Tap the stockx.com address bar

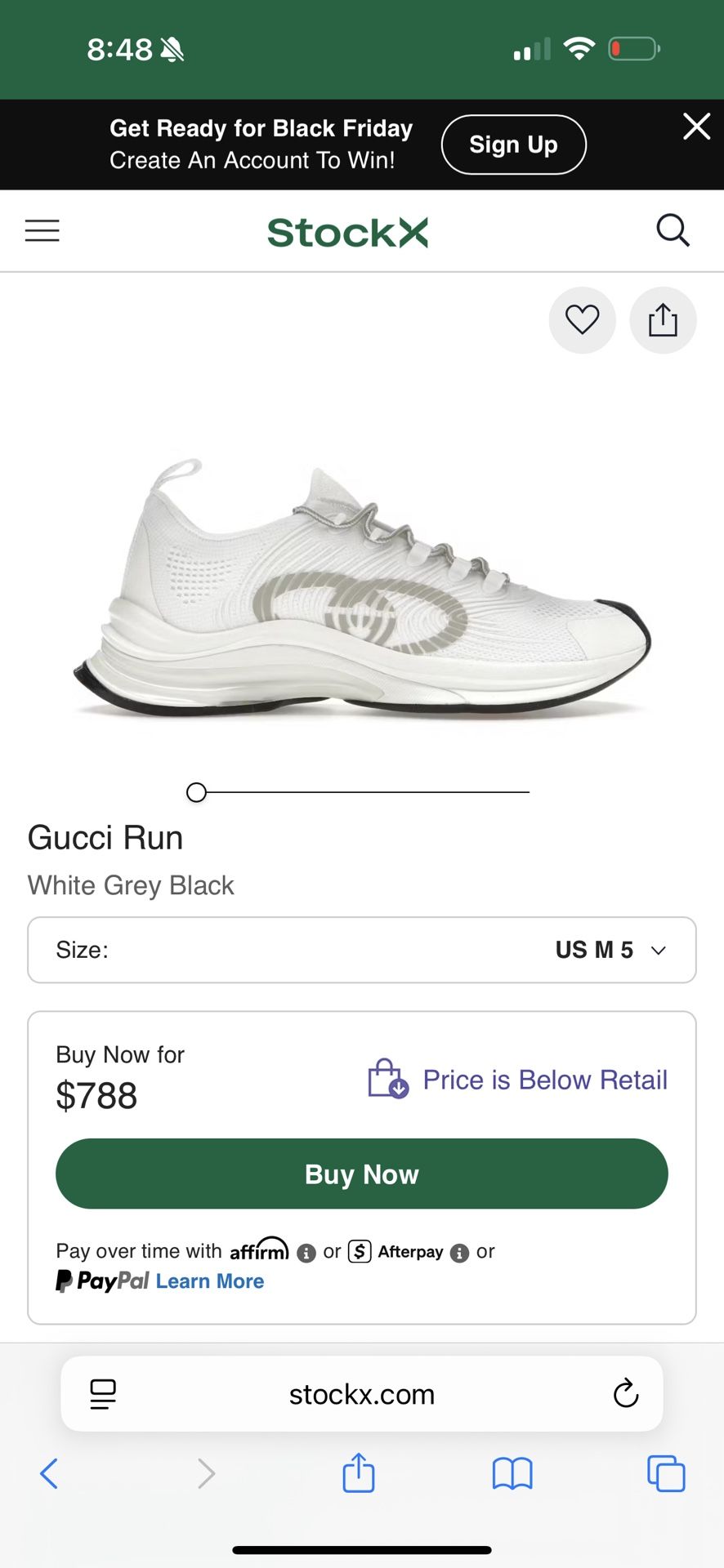point(360,1394)
